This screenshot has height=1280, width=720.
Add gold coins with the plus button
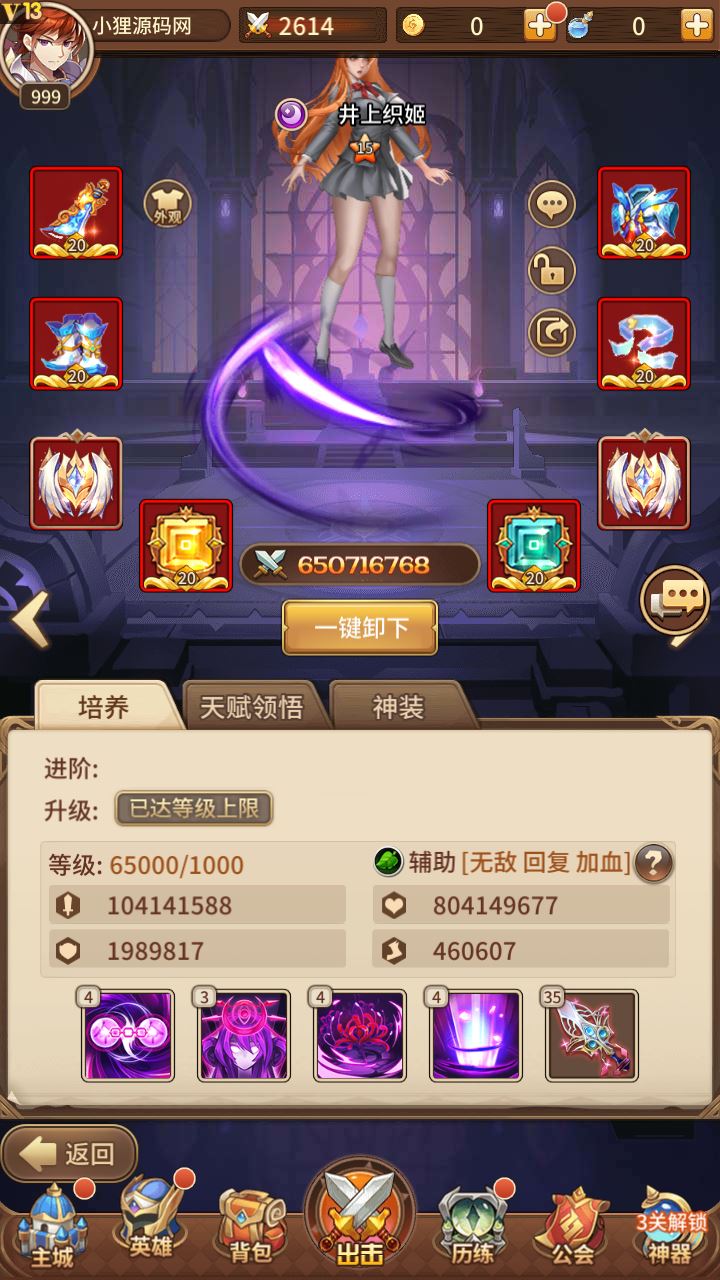(540, 27)
